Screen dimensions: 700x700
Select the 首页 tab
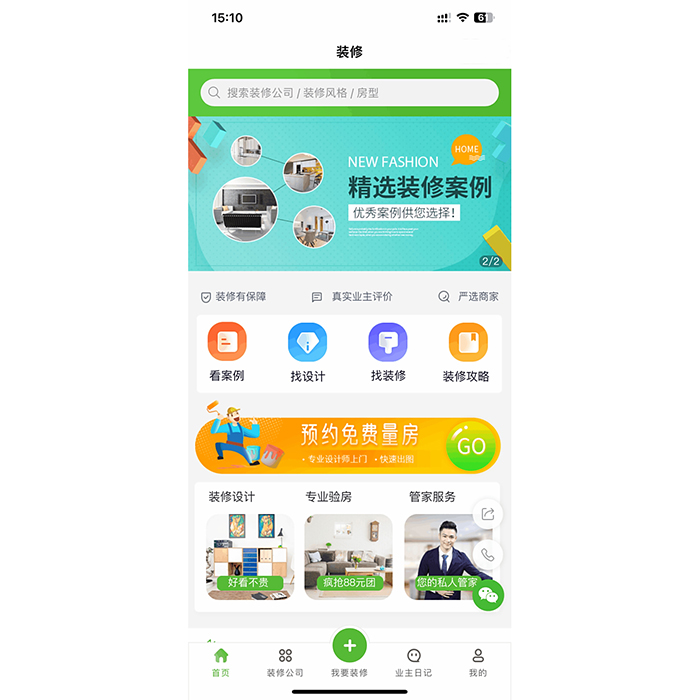221,662
